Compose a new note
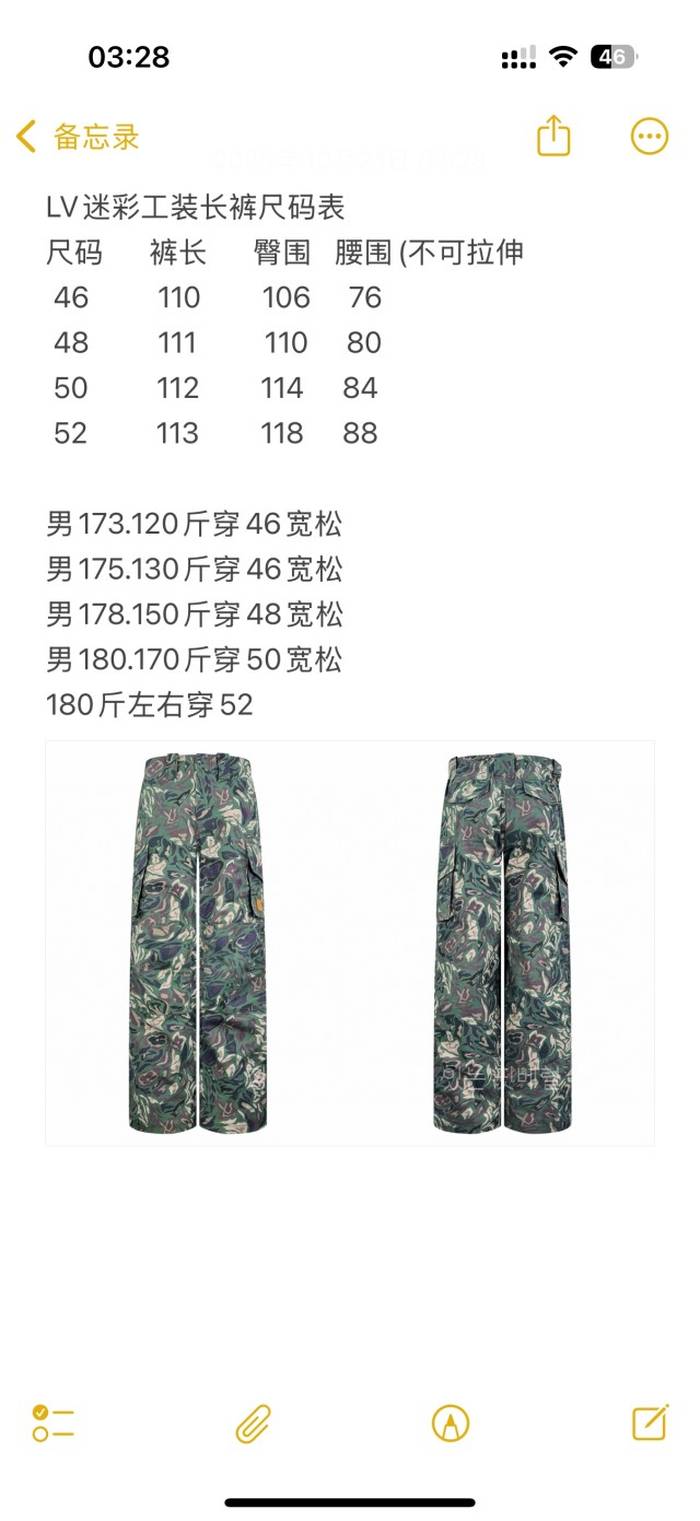The image size is (700, 1521). (650, 1422)
